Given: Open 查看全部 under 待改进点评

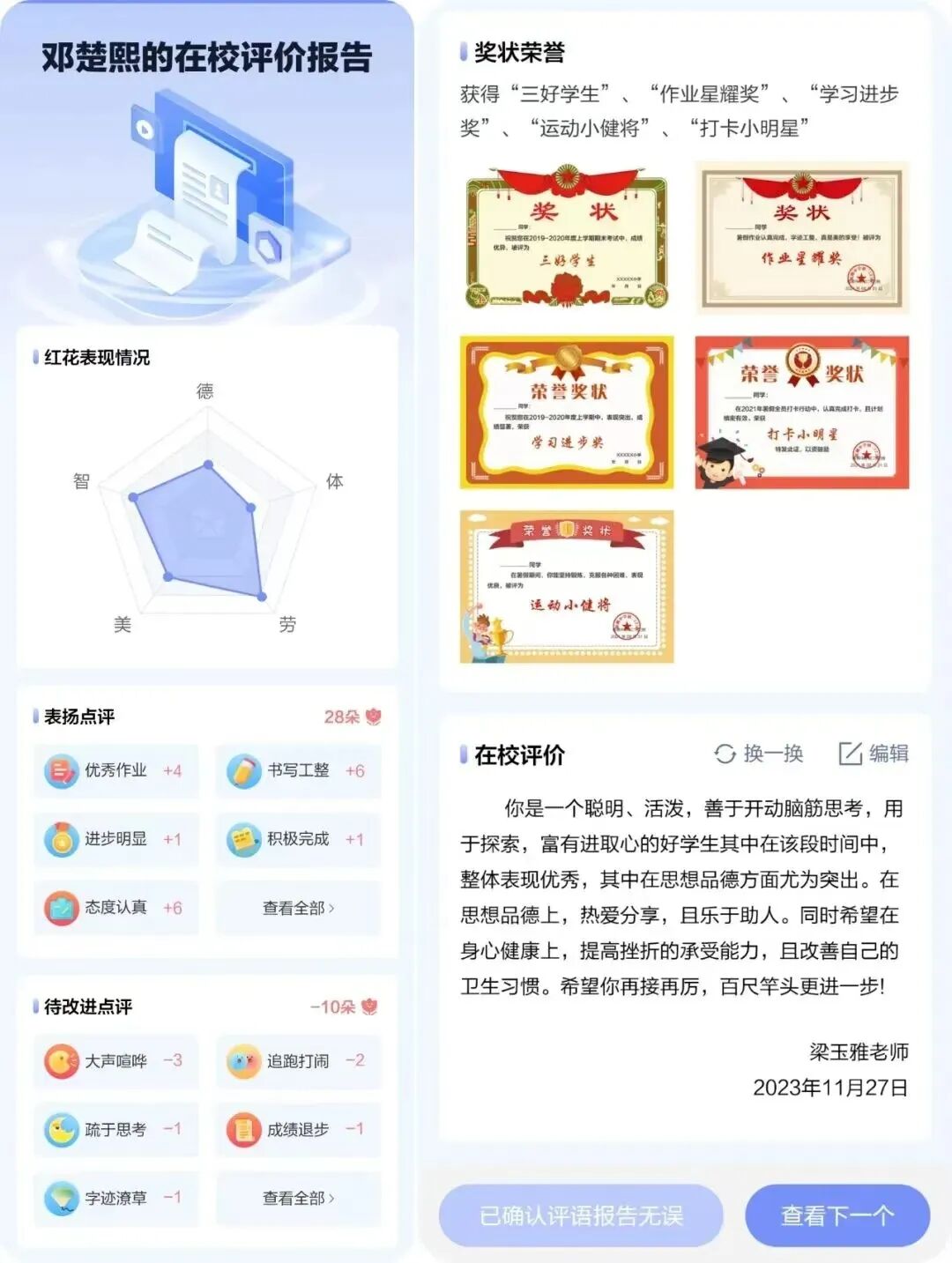Looking at the screenshot, I should (298, 1198).
